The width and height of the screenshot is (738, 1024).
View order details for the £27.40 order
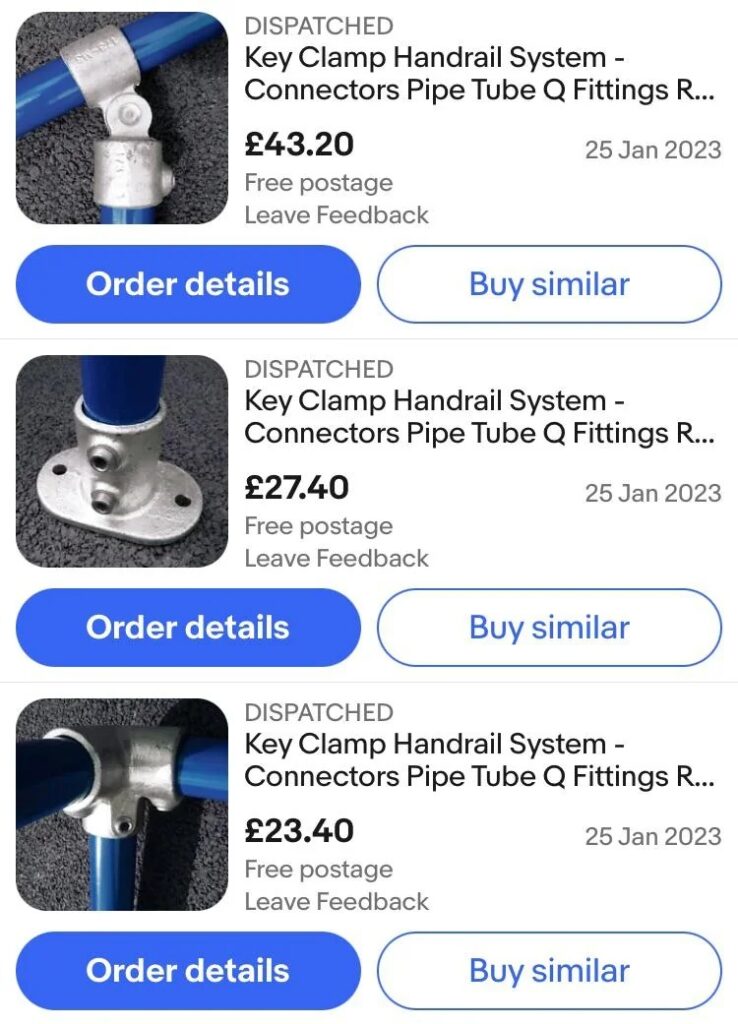click(188, 628)
